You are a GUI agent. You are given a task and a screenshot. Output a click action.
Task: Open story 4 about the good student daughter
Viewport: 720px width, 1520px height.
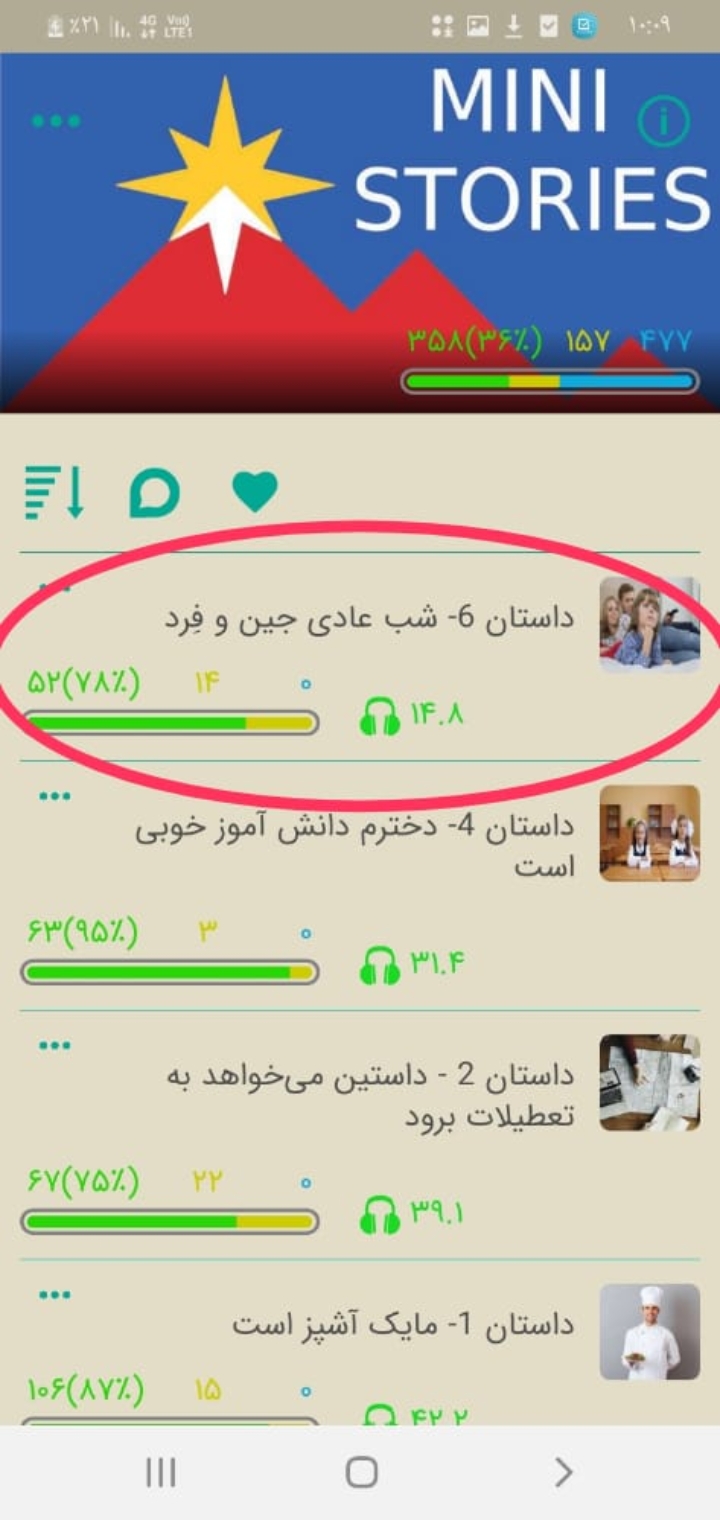pyautogui.click(x=355, y=846)
